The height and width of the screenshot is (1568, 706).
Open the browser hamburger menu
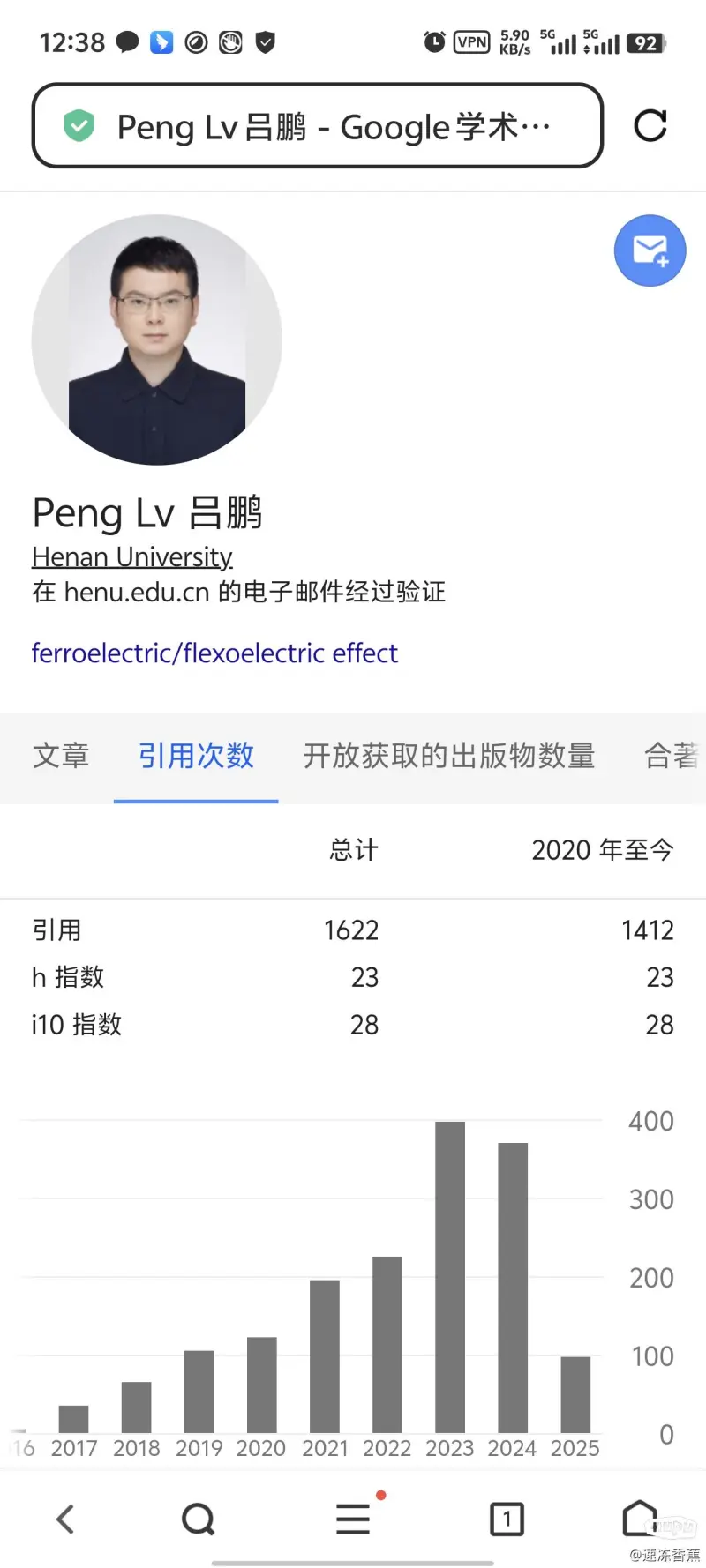point(353,1519)
